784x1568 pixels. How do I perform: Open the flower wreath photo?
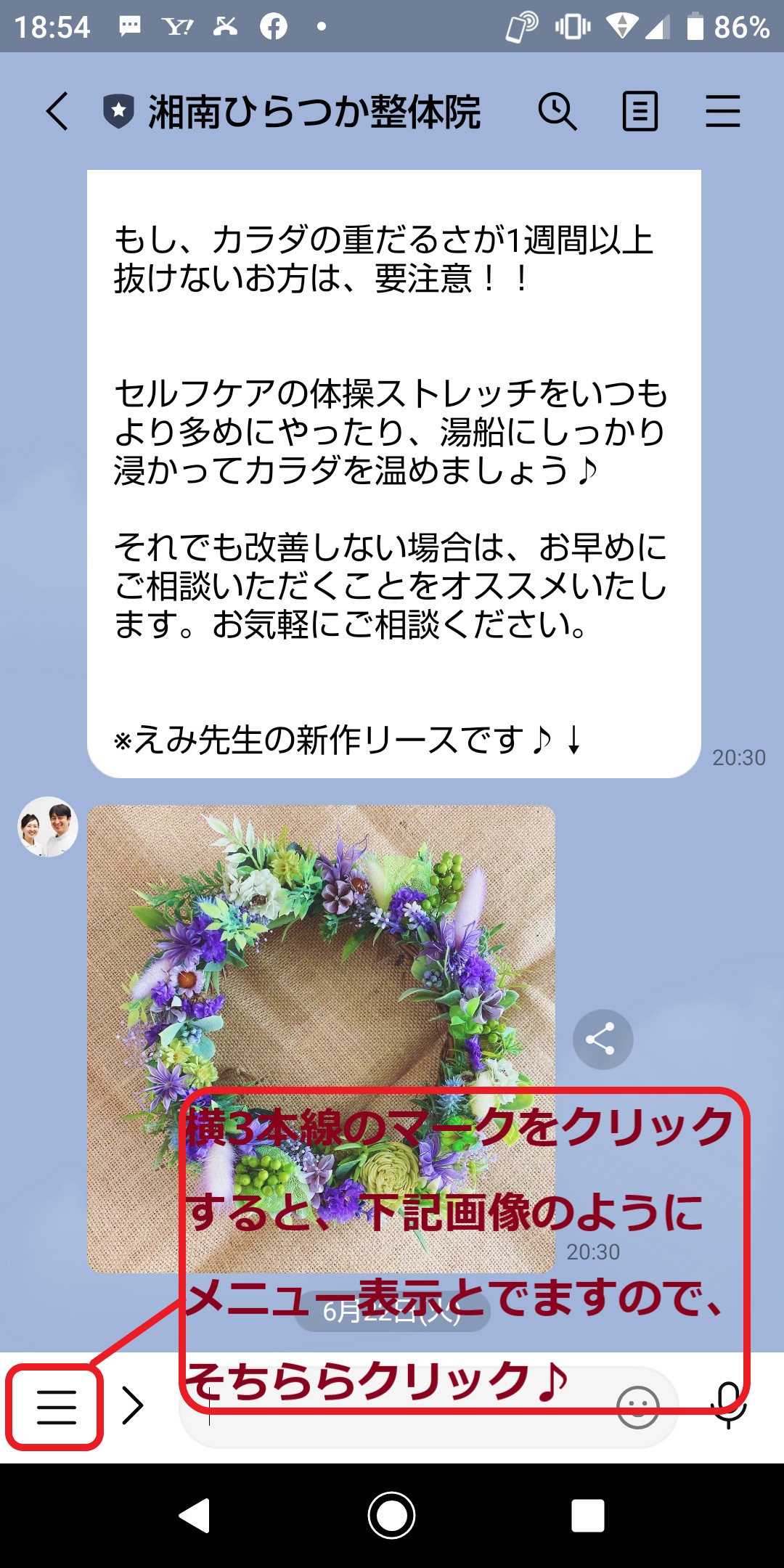coord(321,1039)
